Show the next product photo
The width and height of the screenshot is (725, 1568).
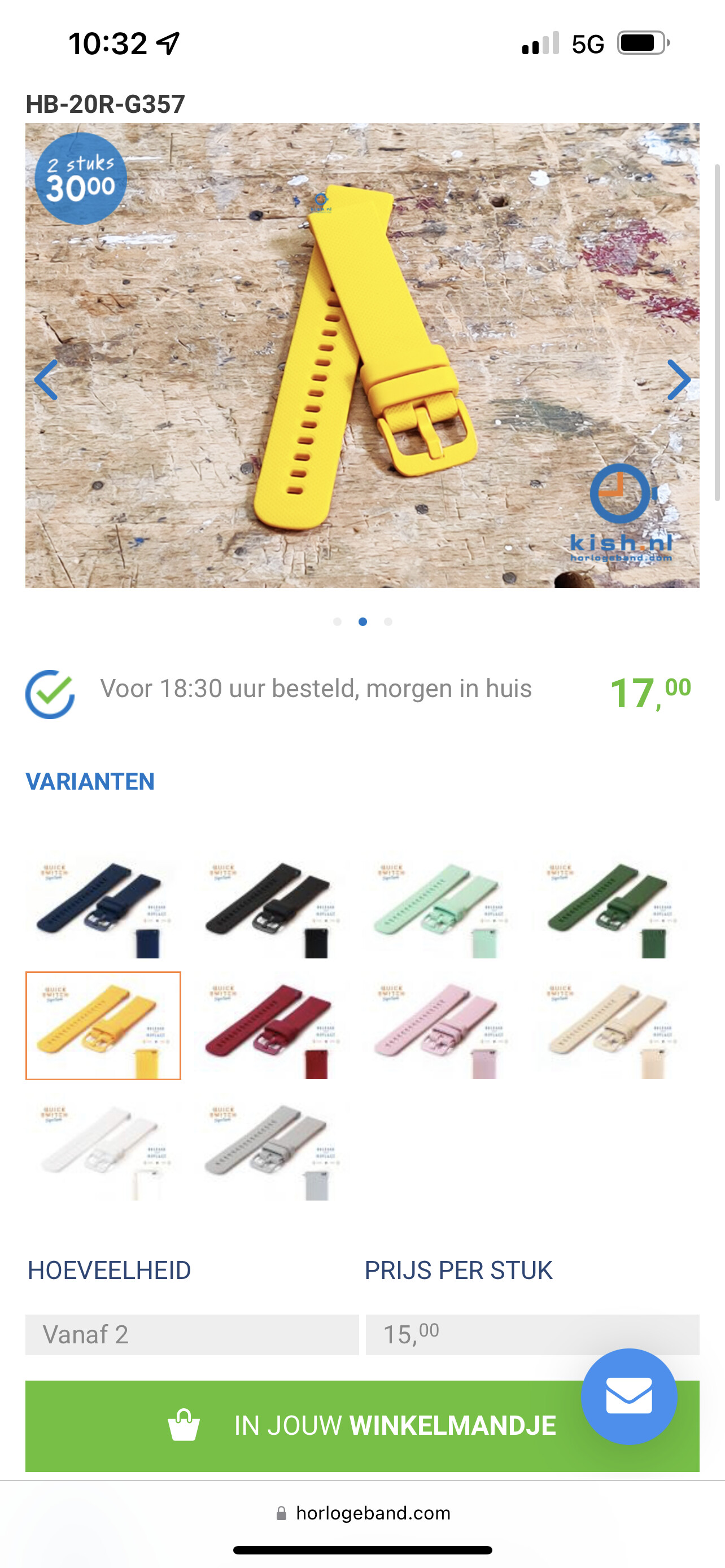(x=679, y=380)
